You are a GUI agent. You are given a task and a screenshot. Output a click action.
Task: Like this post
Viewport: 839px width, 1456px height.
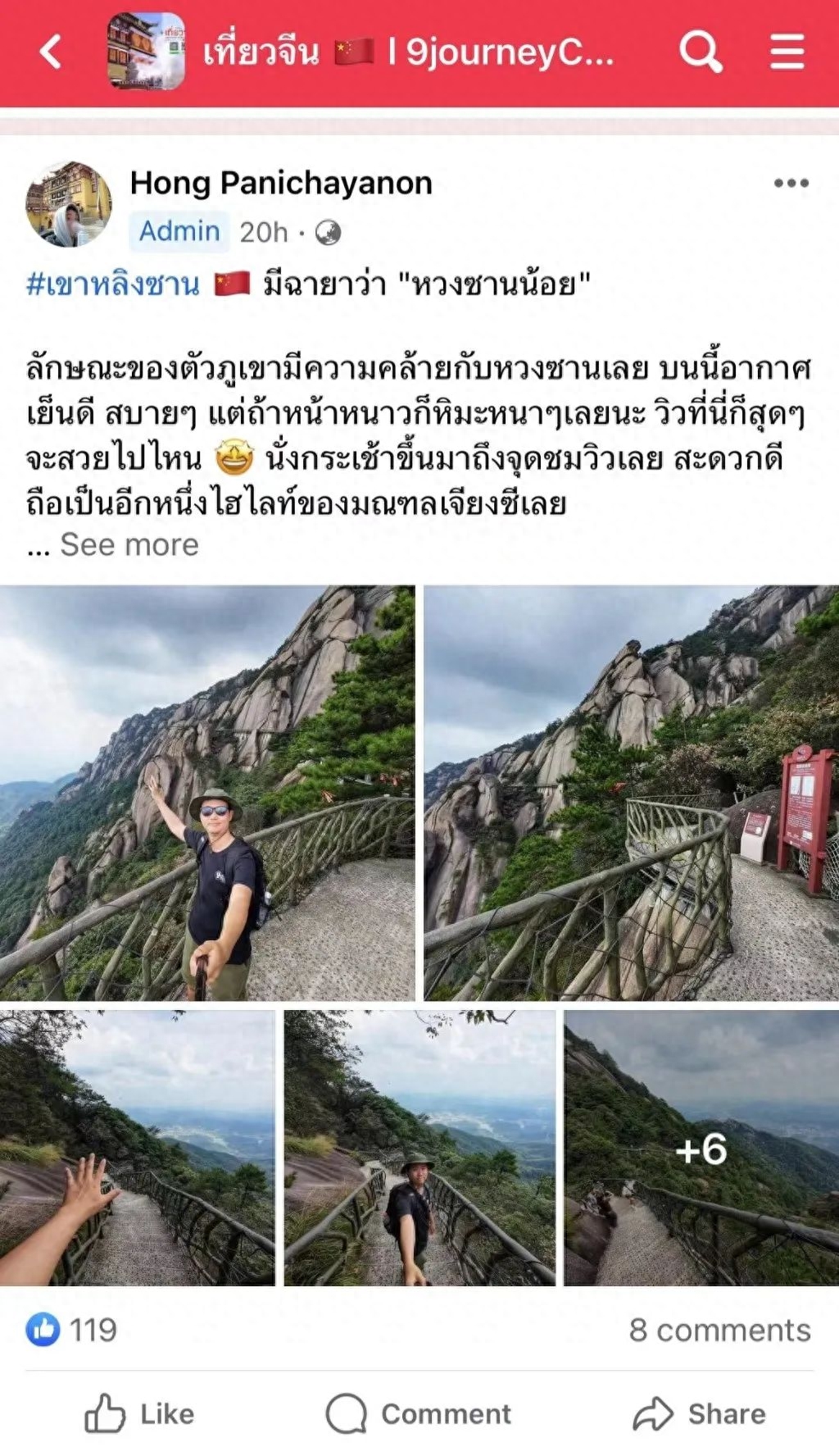(x=139, y=1413)
